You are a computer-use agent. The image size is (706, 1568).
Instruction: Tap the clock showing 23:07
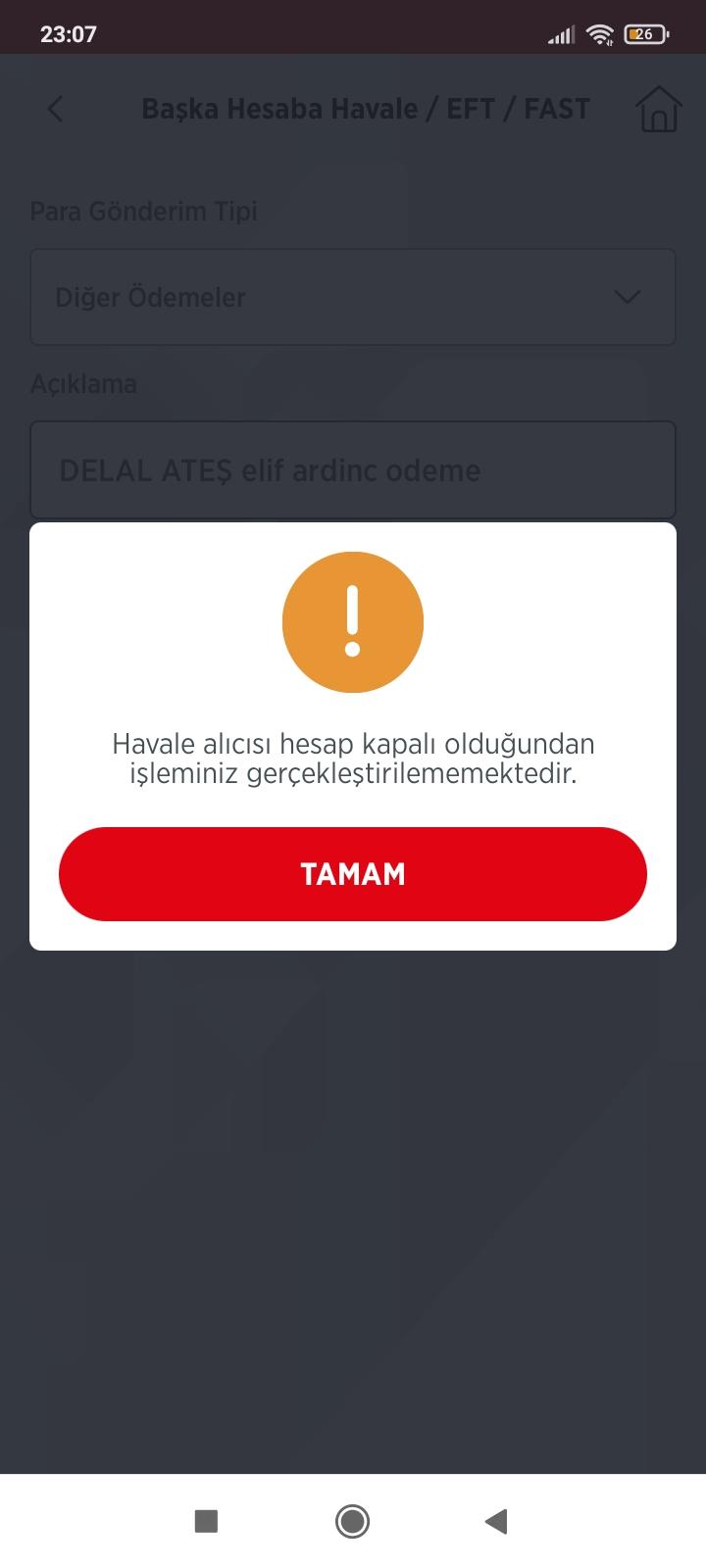(x=65, y=33)
